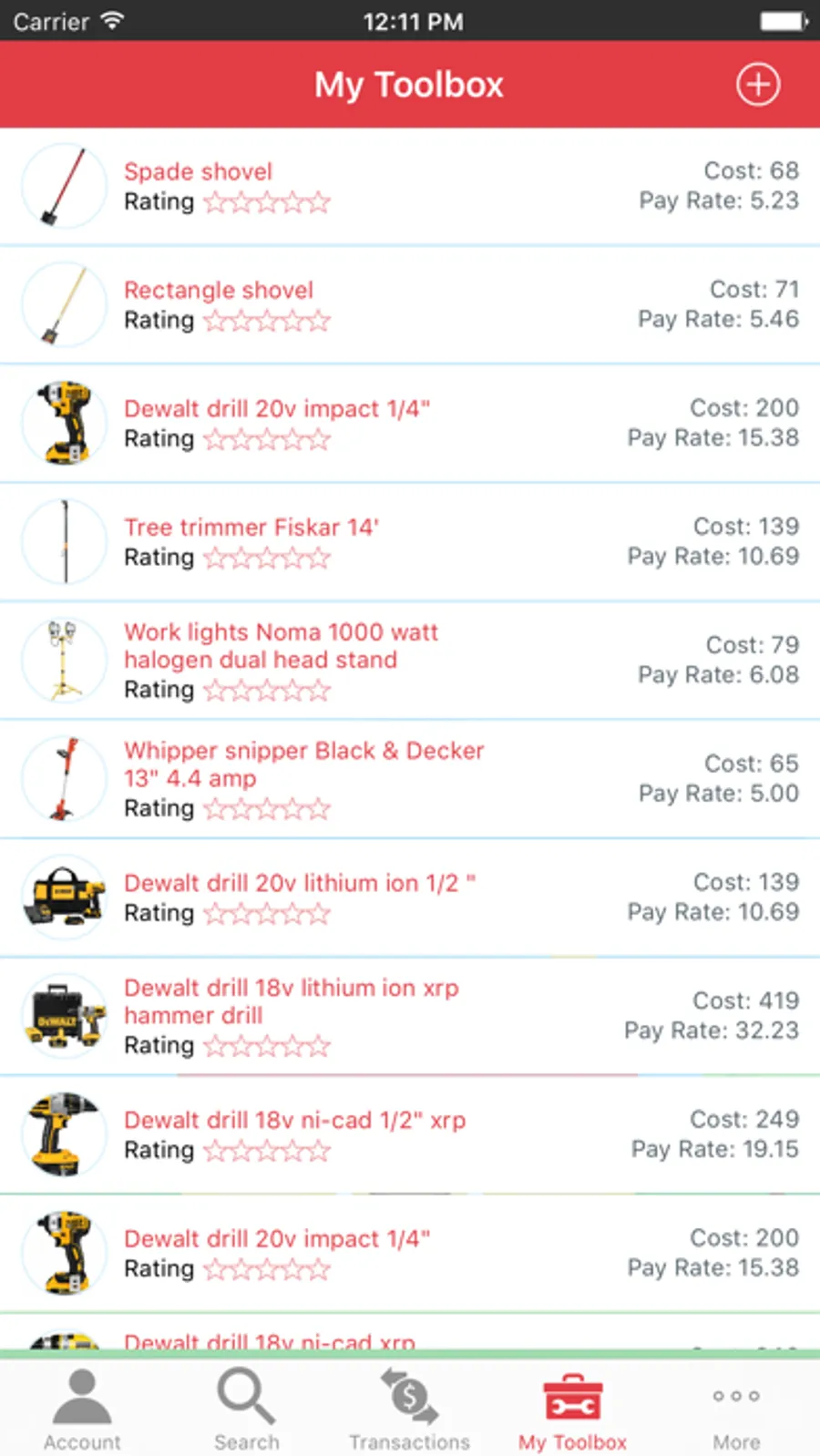Screen dimensions: 820x1456
Task: Open the More tab
Action: [x=736, y=1410]
